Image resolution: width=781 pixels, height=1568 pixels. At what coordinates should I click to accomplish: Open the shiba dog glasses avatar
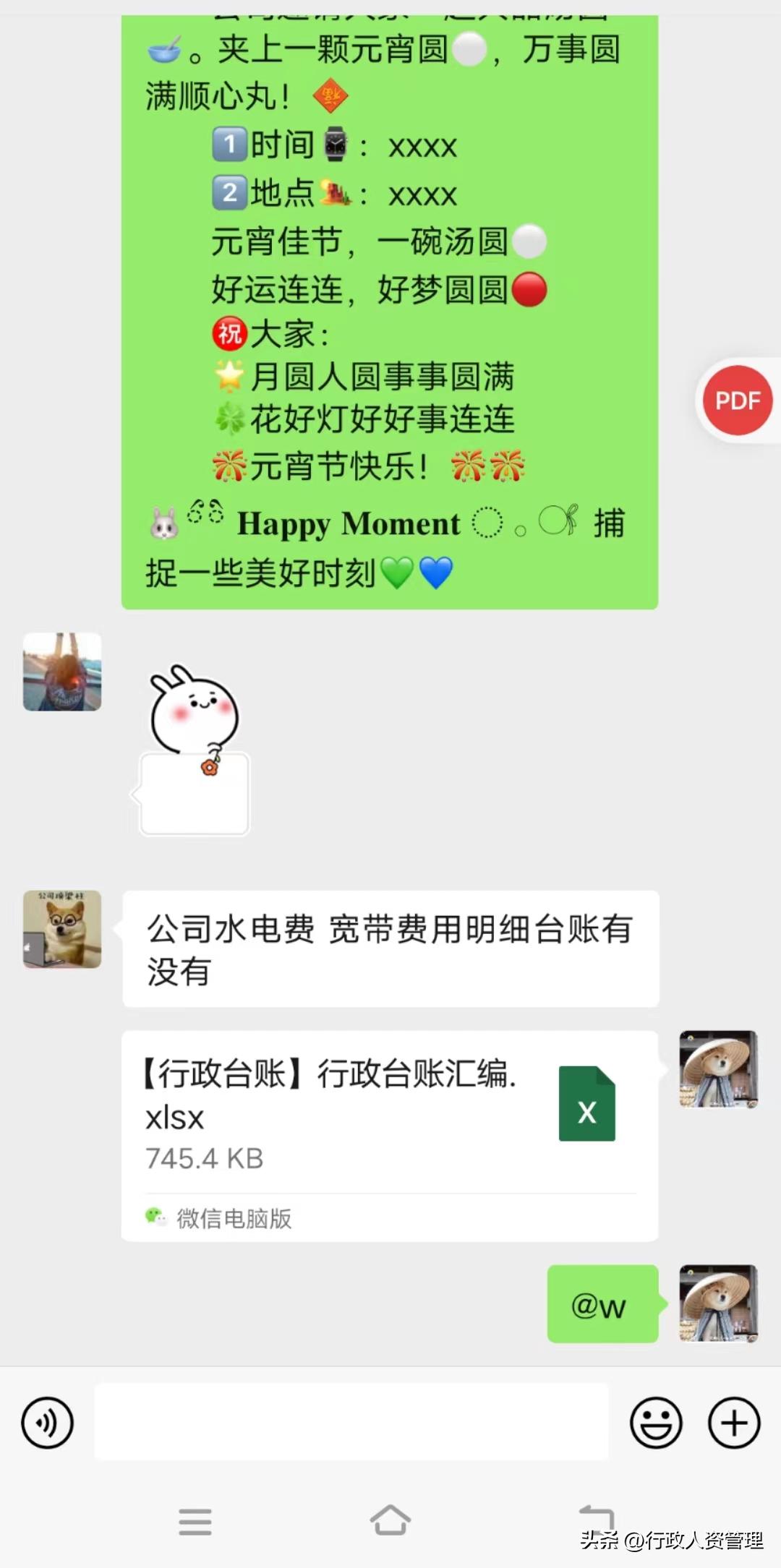tap(61, 930)
